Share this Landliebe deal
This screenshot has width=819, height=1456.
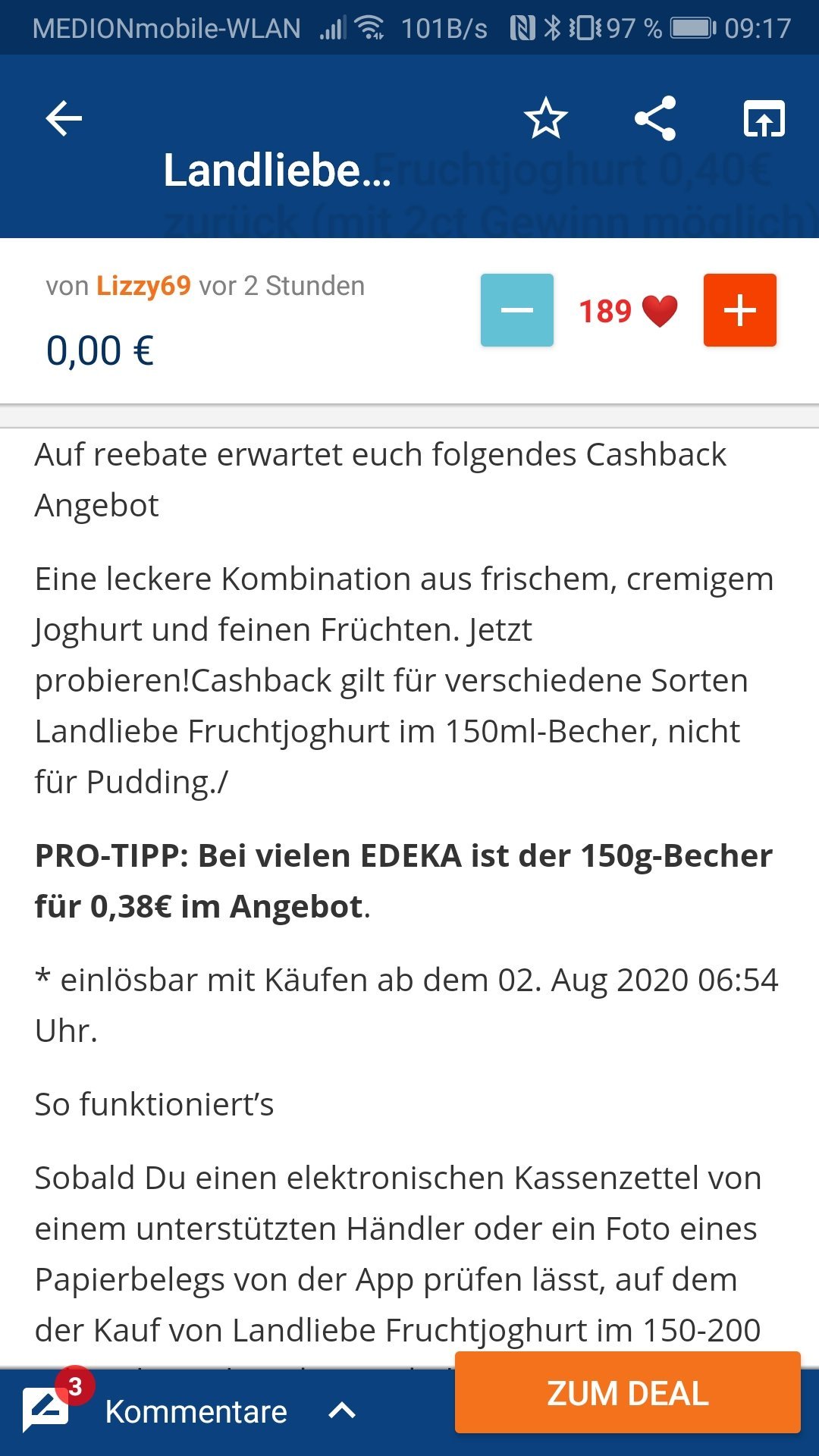pyautogui.click(x=655, y=118)
